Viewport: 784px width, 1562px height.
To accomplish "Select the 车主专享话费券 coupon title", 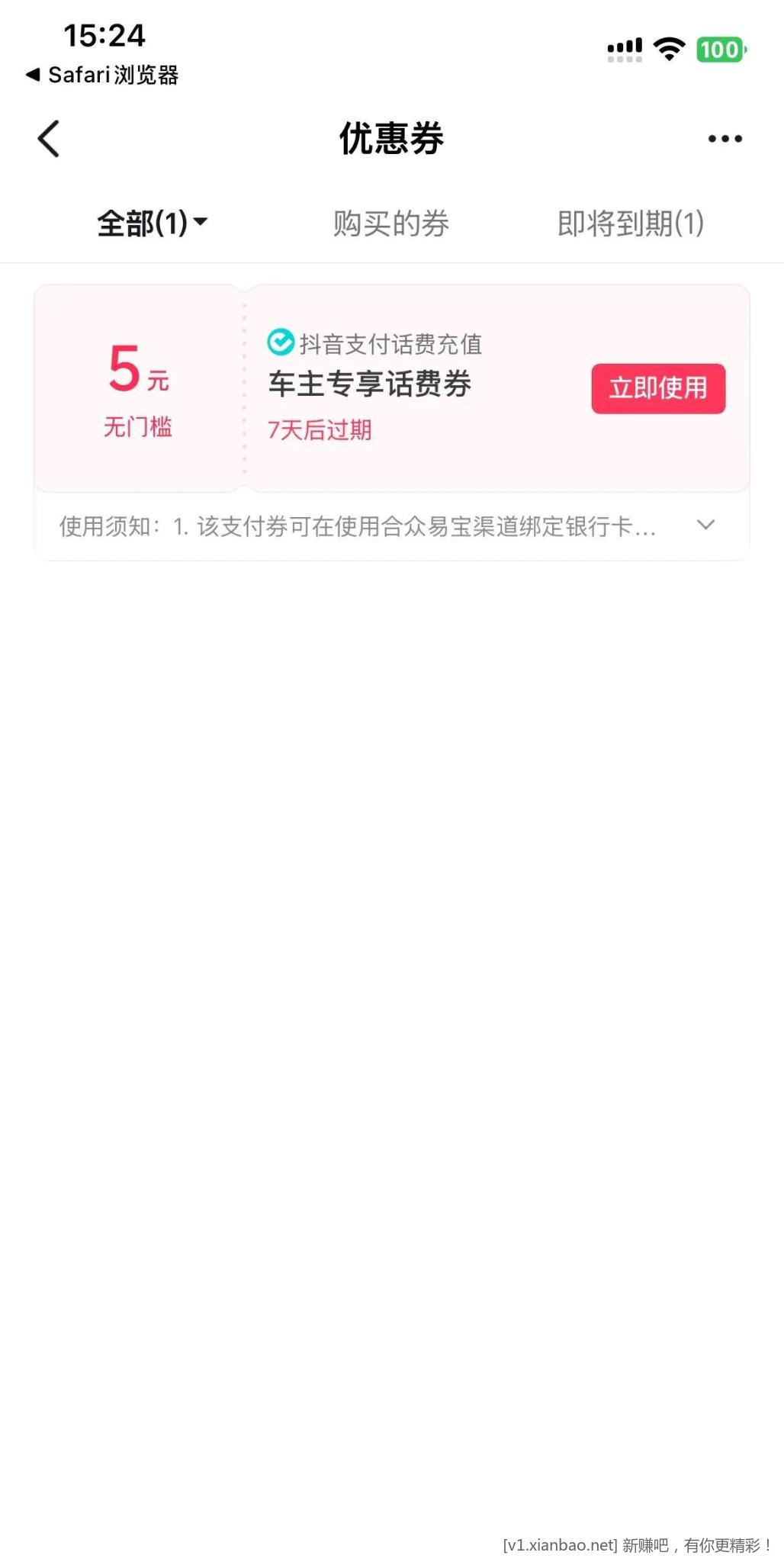I will coord(371,385).
